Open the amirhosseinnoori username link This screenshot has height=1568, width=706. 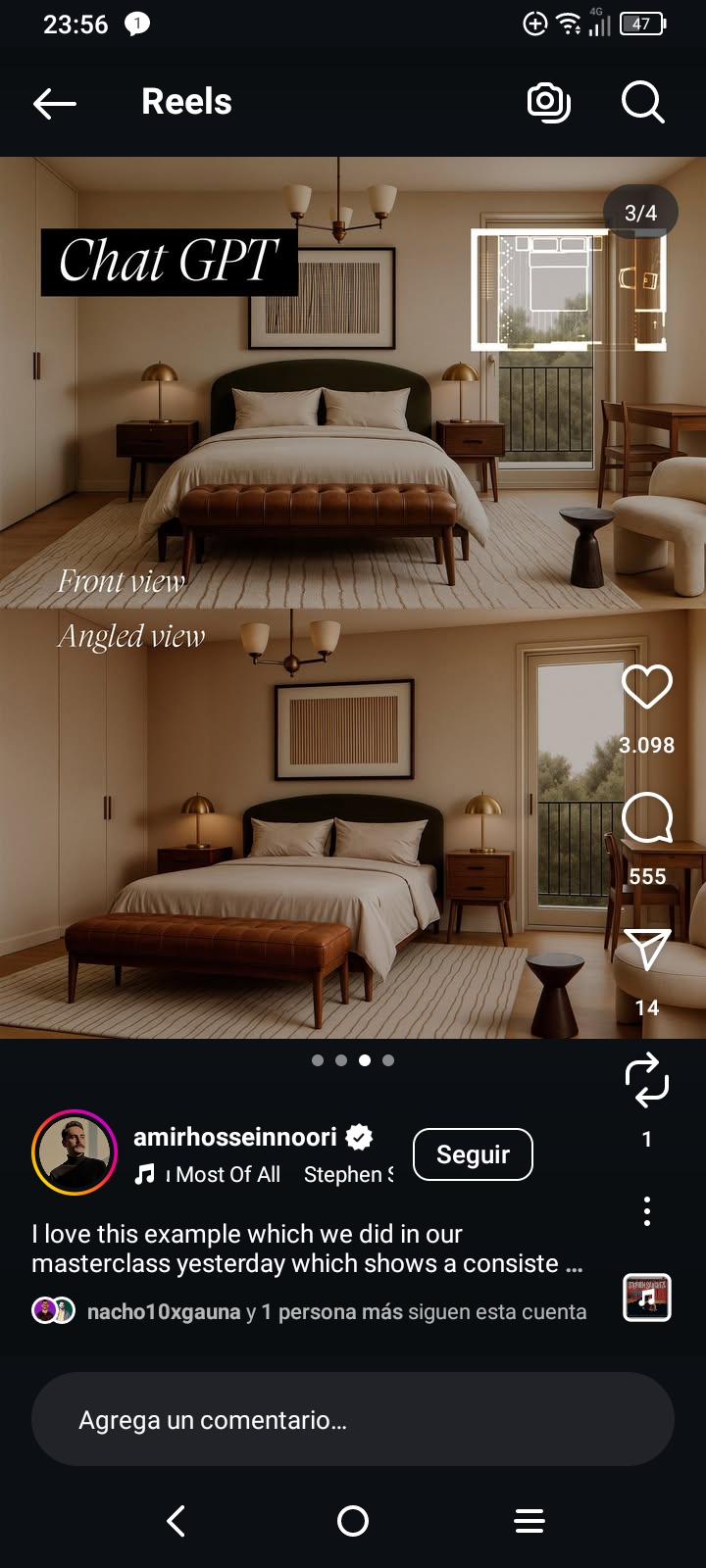click(x=235, y=1137)
